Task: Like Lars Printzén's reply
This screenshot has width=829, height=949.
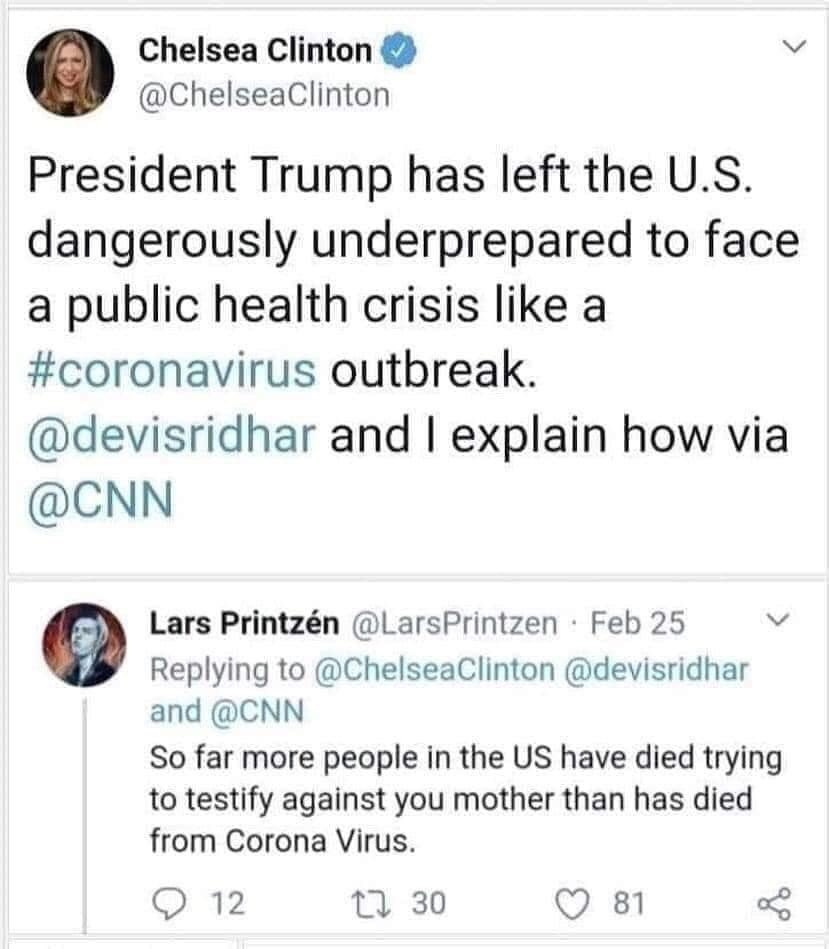Action: tap(571, 904)
